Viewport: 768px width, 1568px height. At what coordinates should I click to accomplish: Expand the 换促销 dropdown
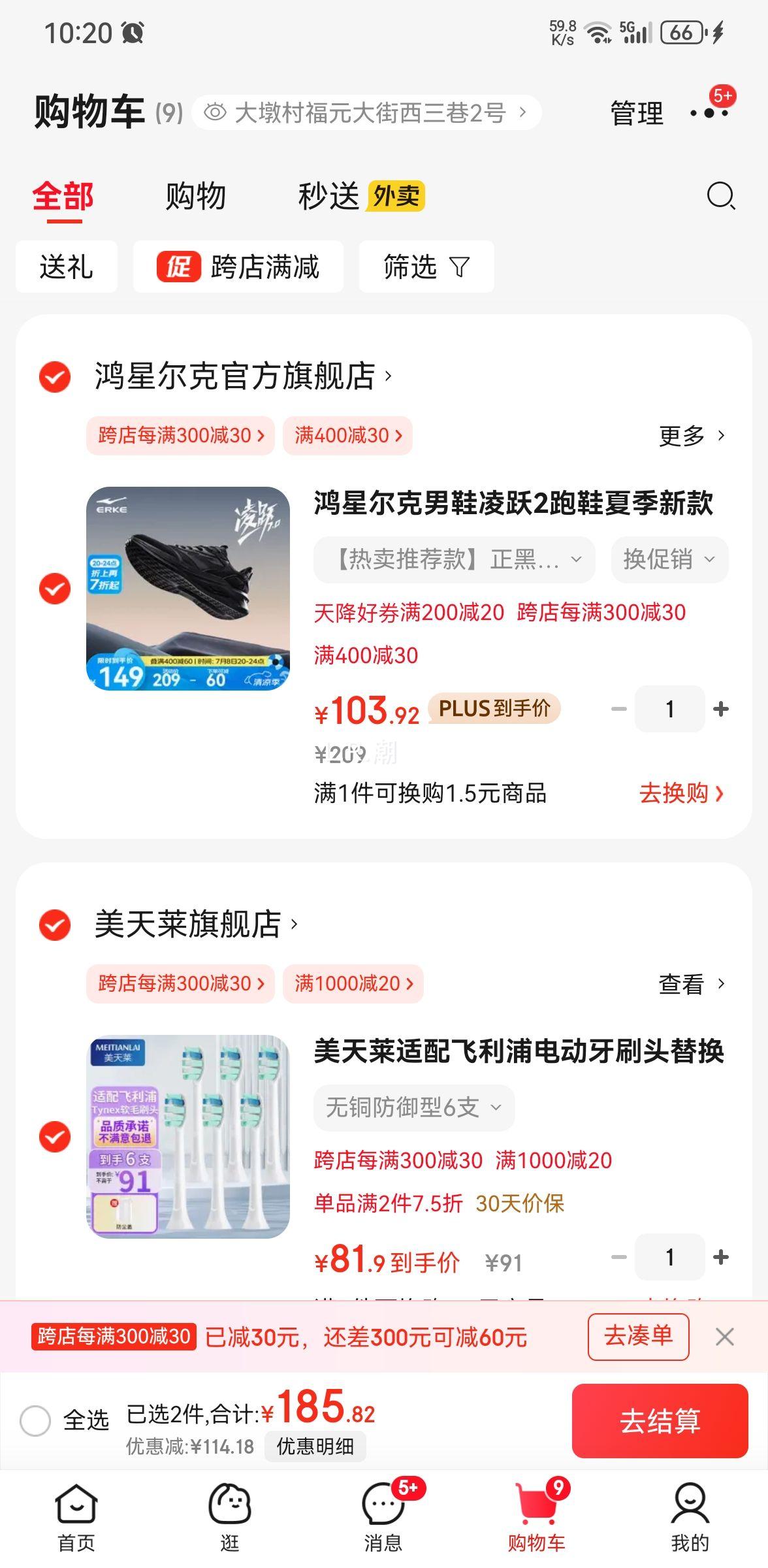click(669, 559)
